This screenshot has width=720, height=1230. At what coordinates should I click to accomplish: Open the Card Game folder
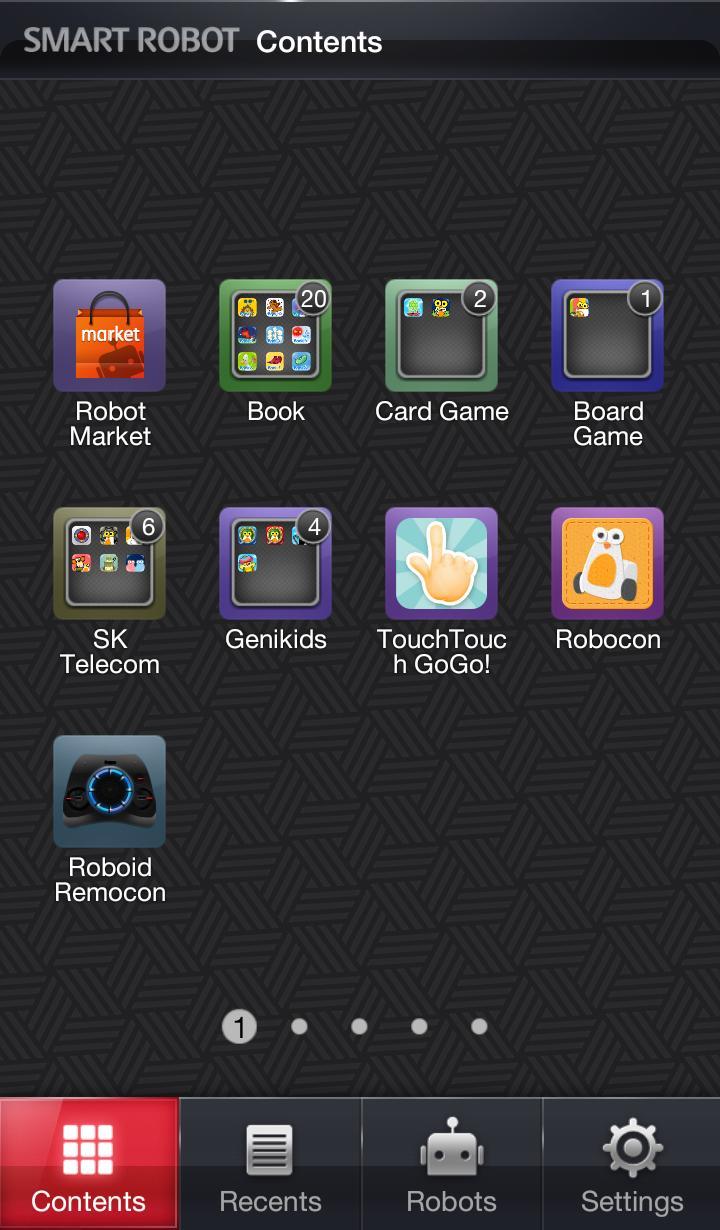pyautogui.click(x=441, y=336)
